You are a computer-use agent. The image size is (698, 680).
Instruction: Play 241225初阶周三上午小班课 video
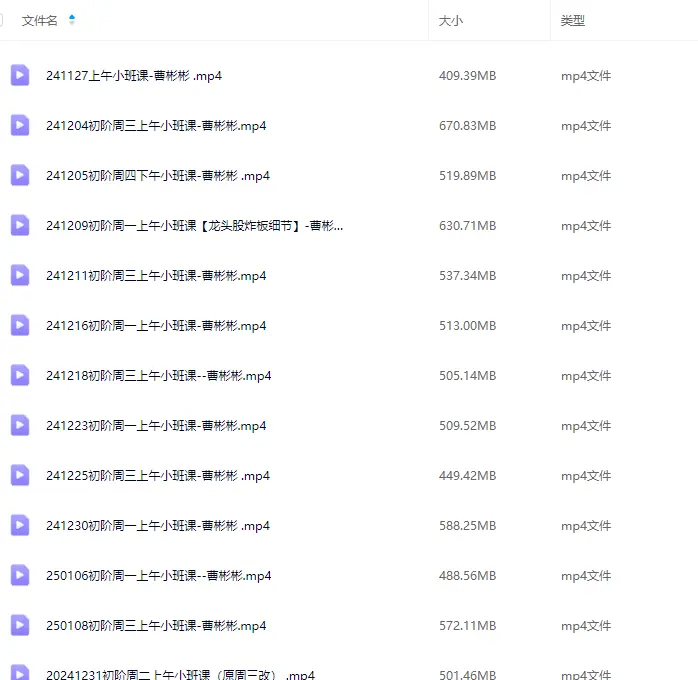(157, 476)
